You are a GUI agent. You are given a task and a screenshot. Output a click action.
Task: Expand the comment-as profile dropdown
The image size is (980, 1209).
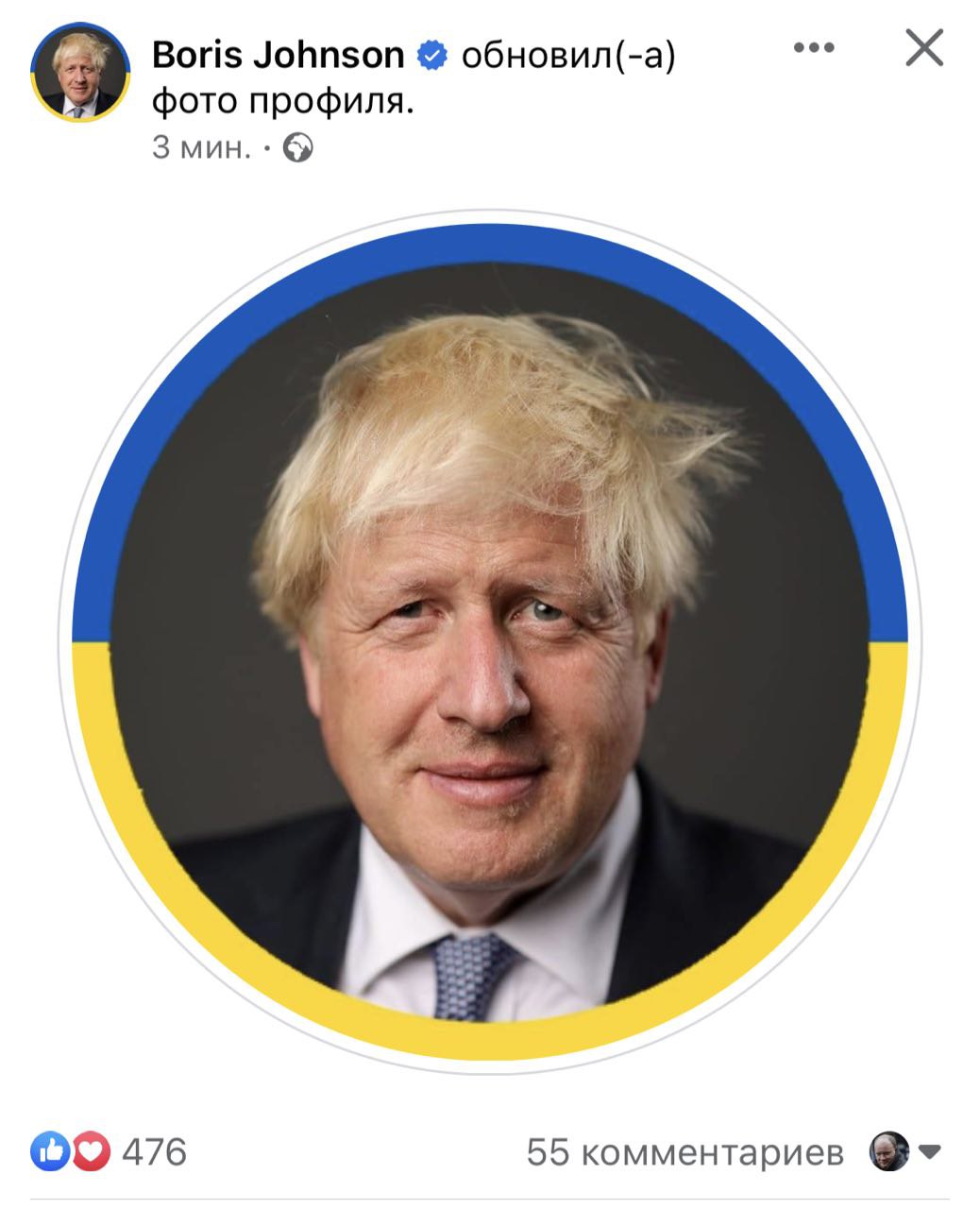(x=930, y=1151)
